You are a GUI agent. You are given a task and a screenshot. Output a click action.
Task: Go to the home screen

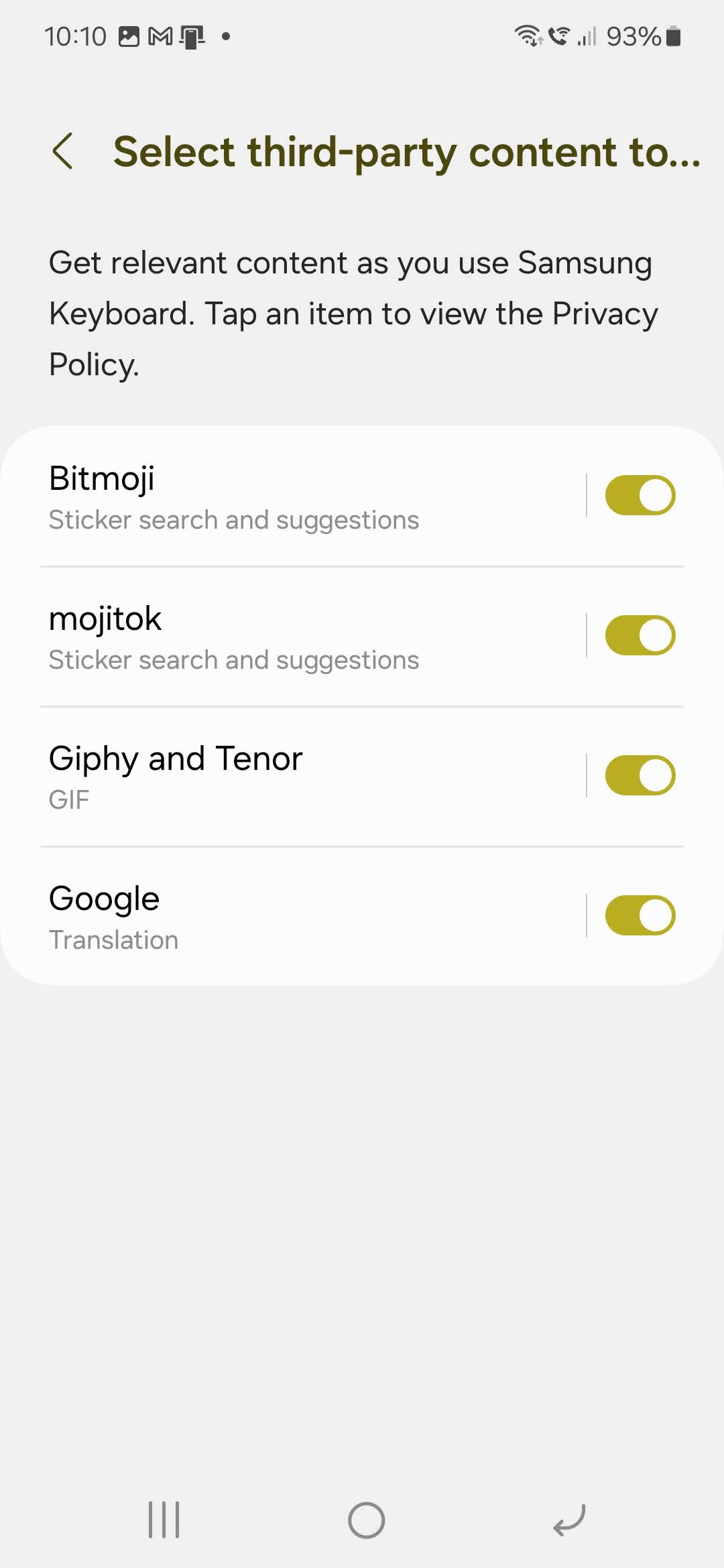pyautogui.click(x=366, y=1520)
